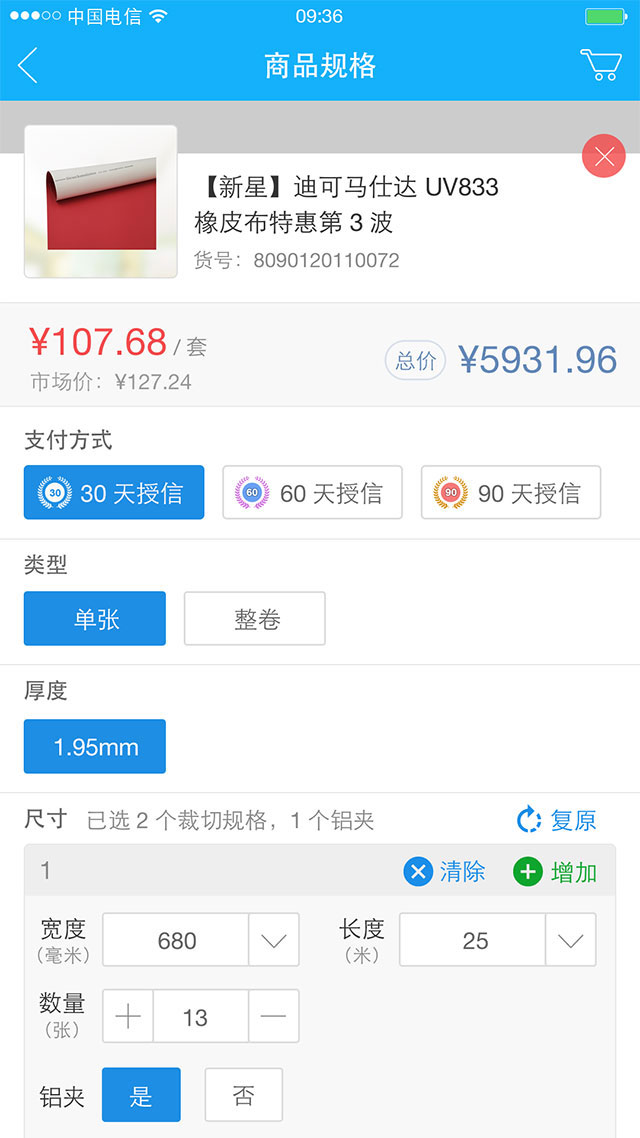Clear cutting spec 1 with 清除
Image resolution: width=640 pixels, height=1138 pixels.
point(445,872)
